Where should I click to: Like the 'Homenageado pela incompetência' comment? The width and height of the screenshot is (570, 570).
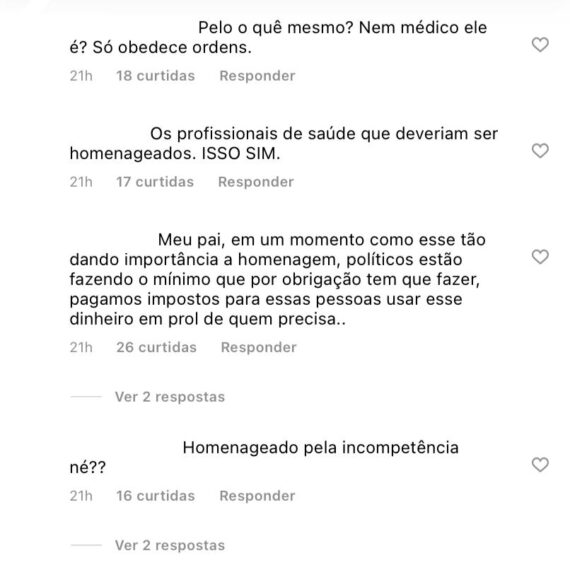pos(540,465)
